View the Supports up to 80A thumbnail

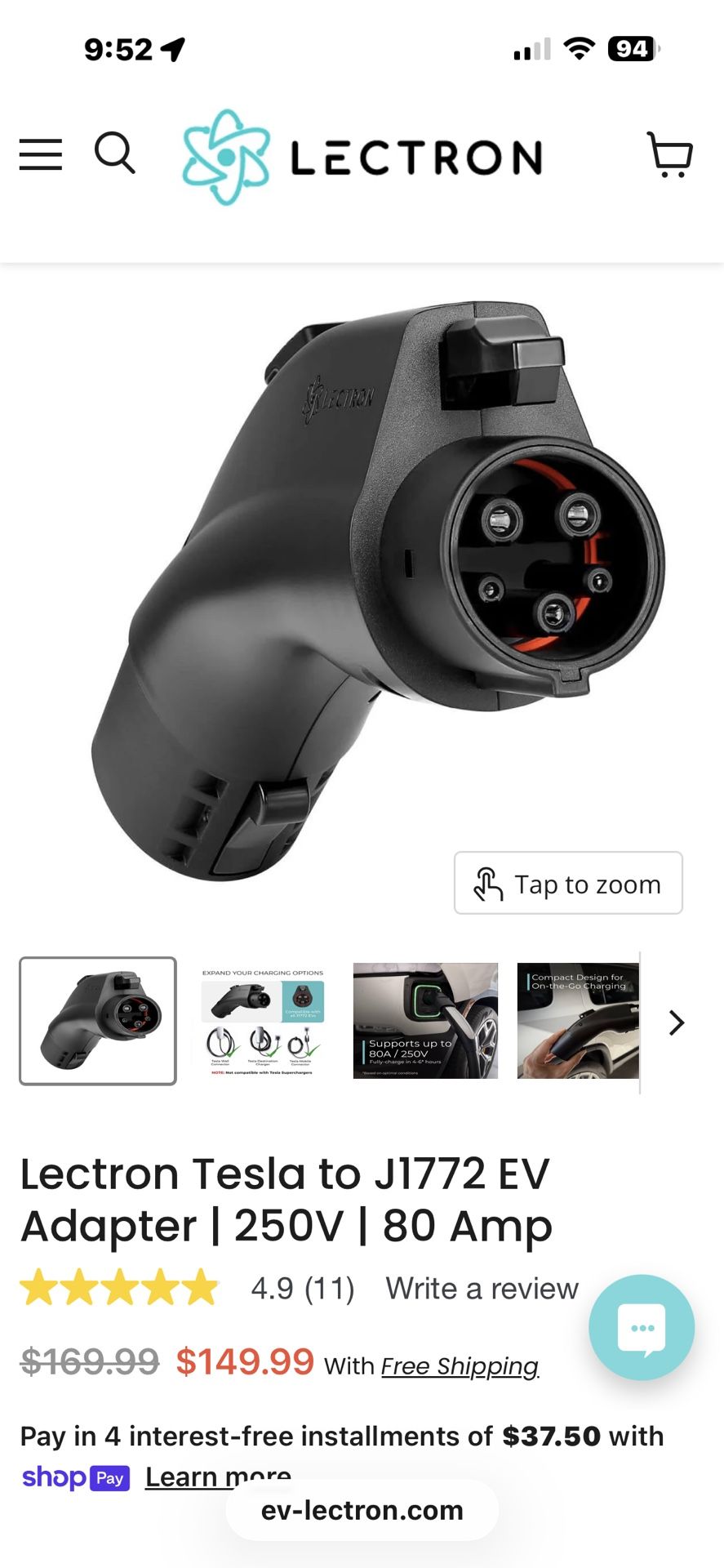(425, 1021)
